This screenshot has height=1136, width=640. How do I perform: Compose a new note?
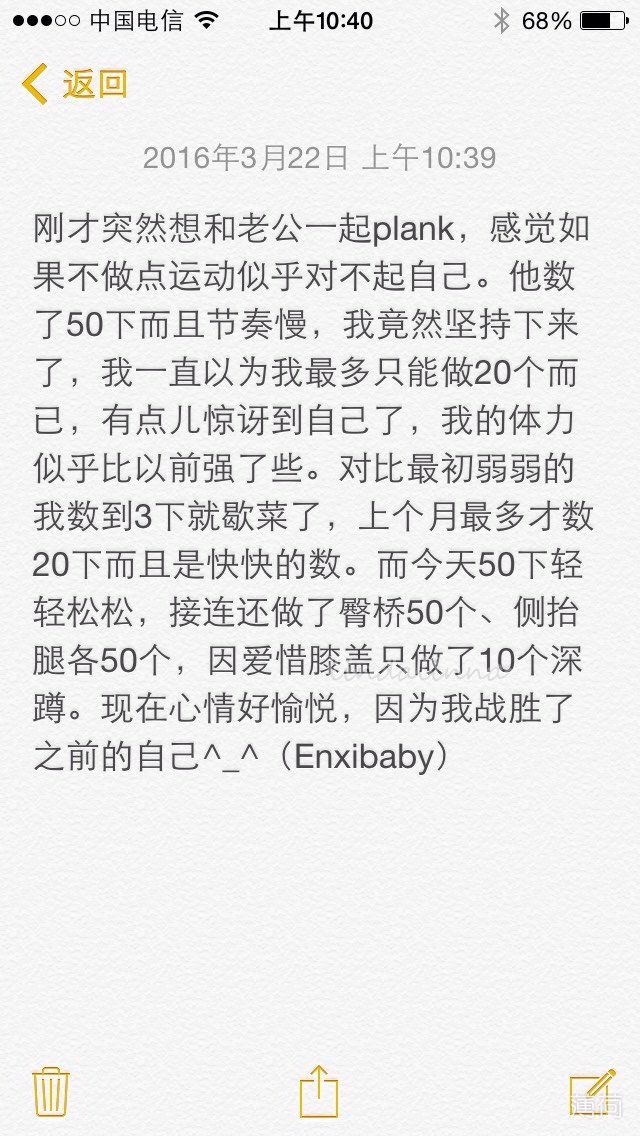(x=592, y=1092)
